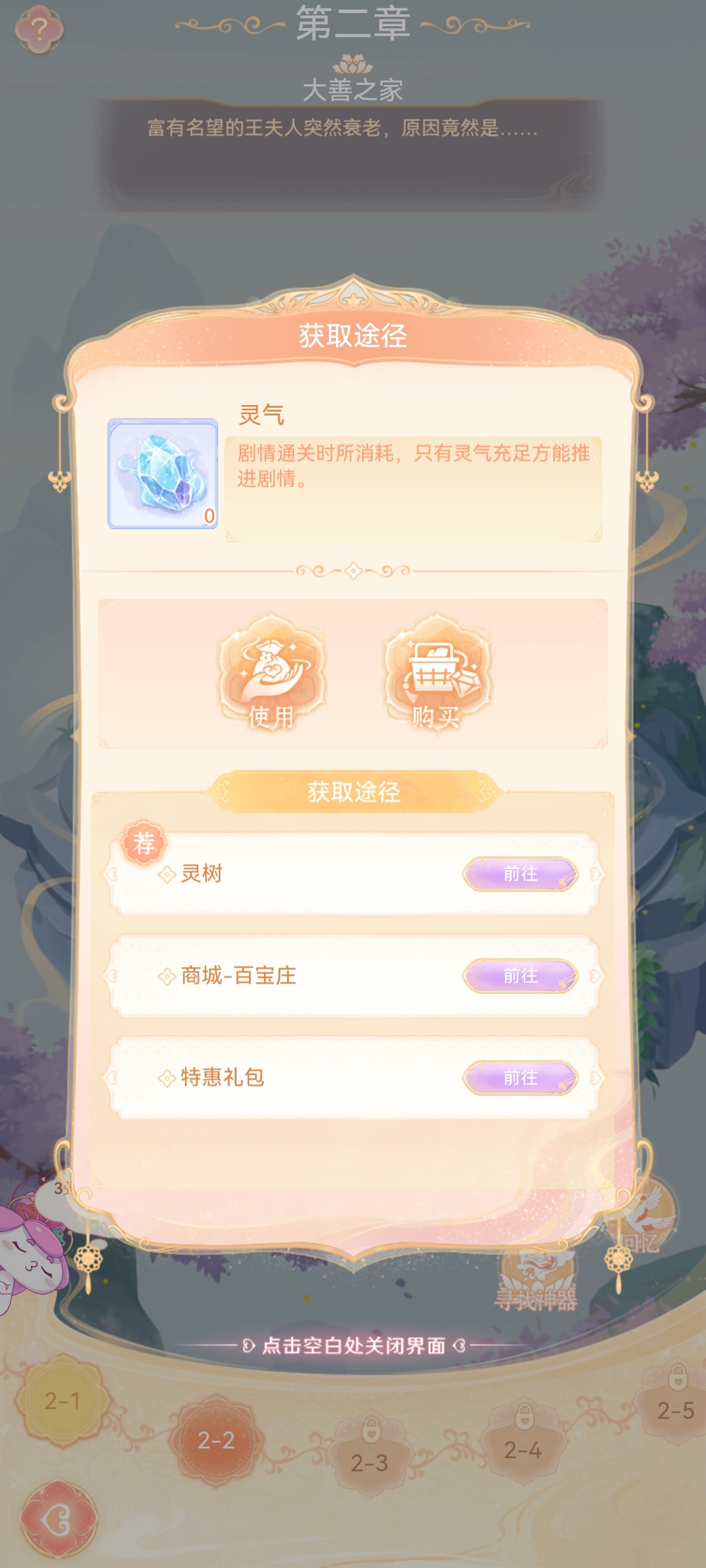Go to 灵树 via its 前往 button
Image resolution: width=706 pixels, height=1568 pixels.
[520, 874]
